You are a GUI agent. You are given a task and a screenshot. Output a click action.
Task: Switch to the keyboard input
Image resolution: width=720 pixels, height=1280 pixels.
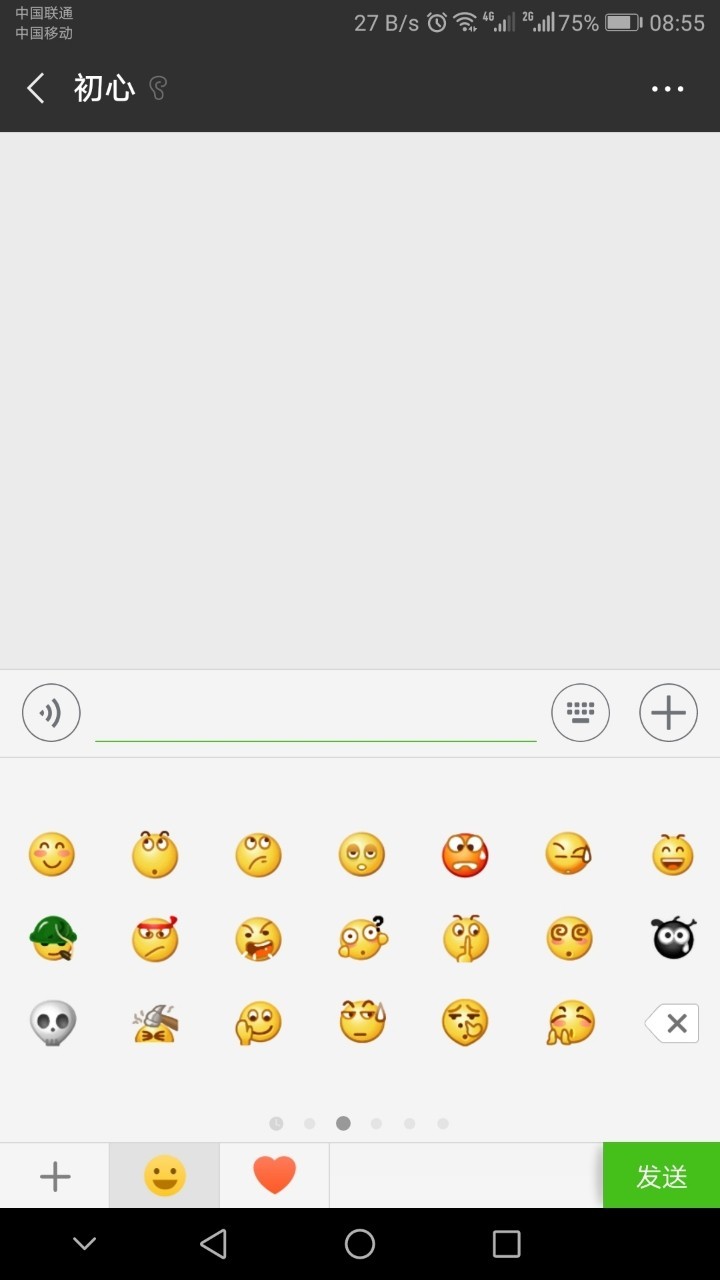tap(580, 713)
